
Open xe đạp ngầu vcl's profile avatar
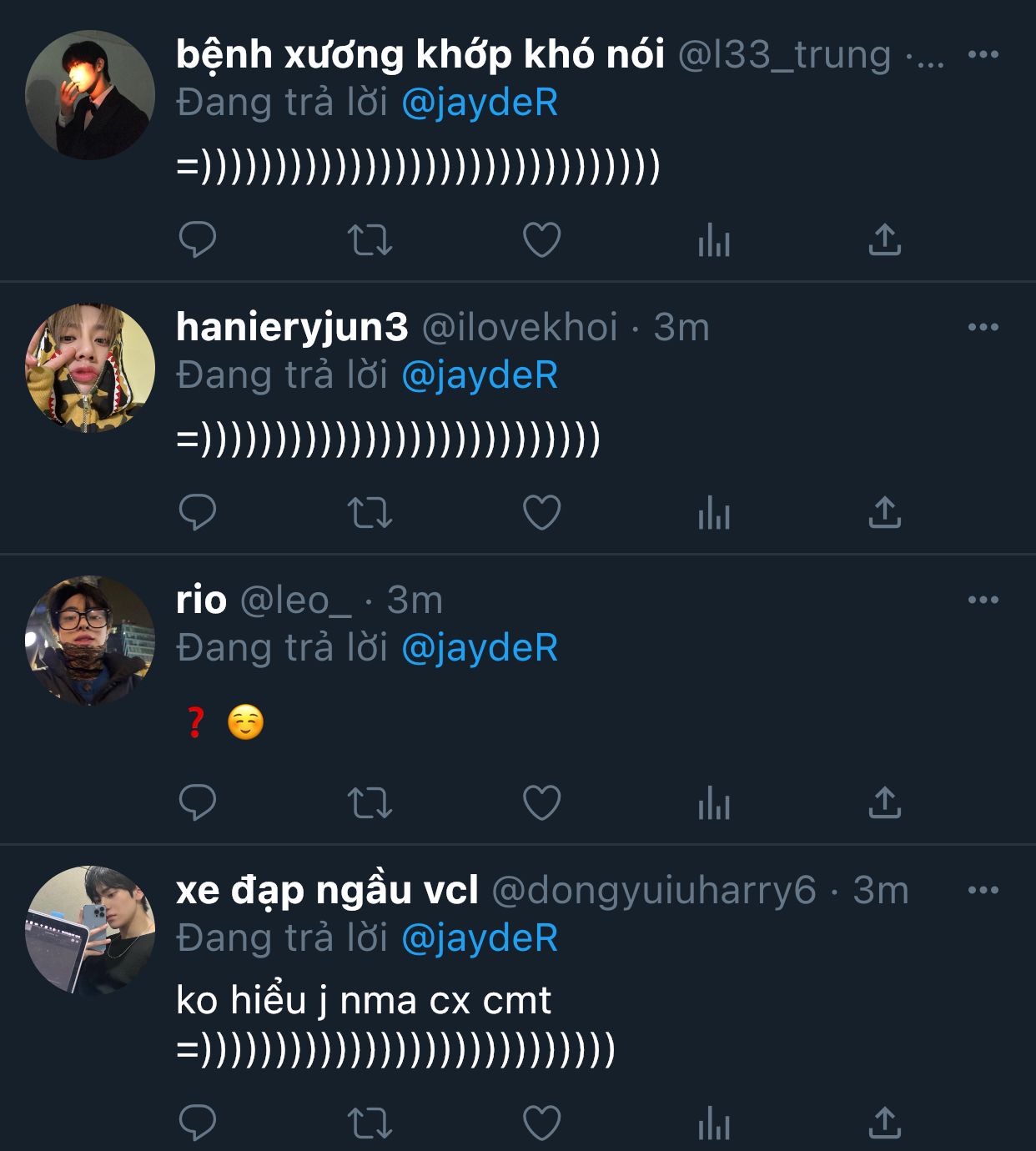[x=90, y=930]
